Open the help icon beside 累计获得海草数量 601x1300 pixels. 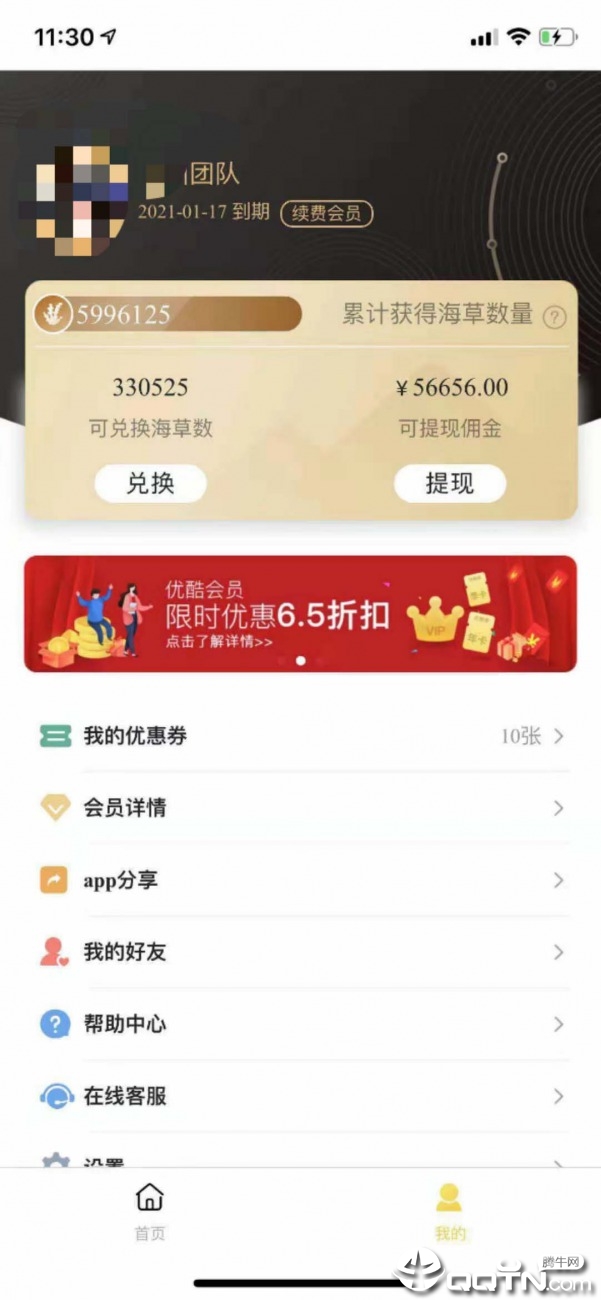pyautogui.click(x=554, y=317)
